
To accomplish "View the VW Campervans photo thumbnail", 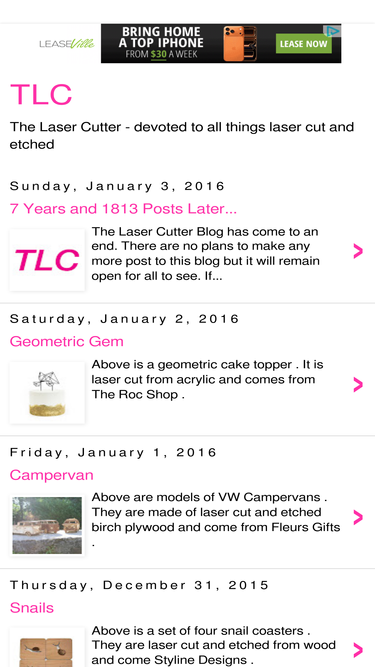I will point(47,526).
